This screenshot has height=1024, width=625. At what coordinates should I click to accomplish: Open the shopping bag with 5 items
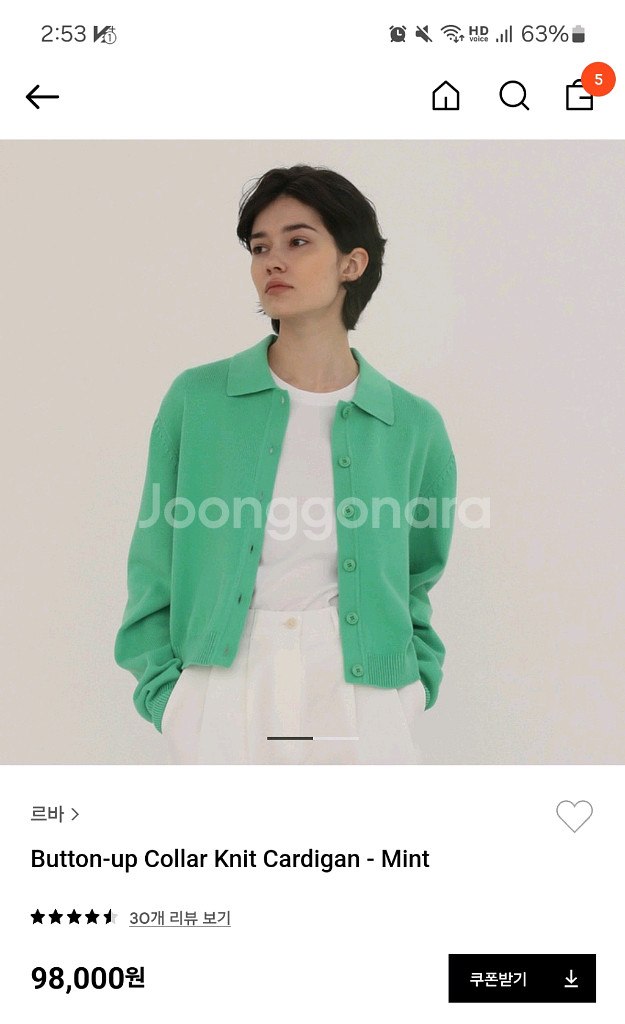(581, 95)
